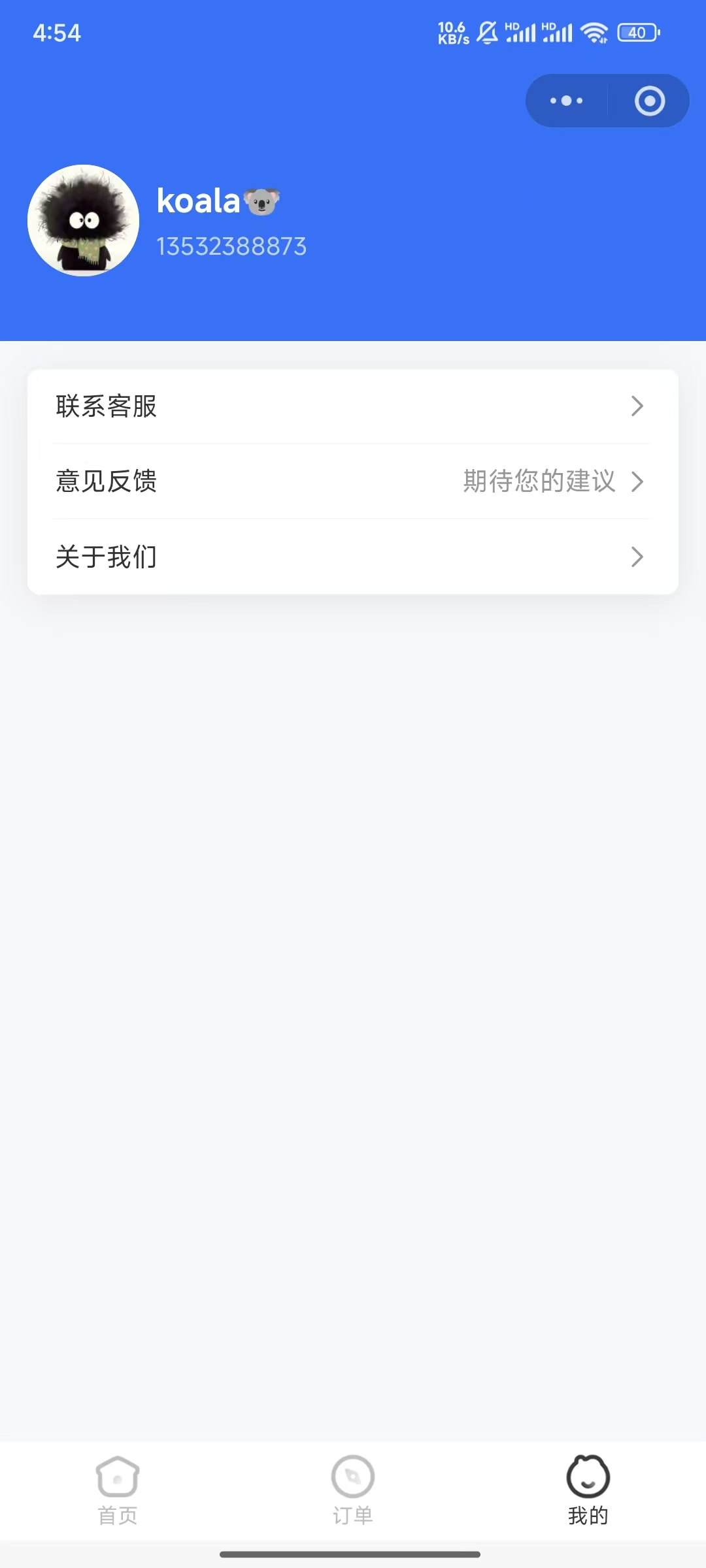Viewport: 706px width, 1568px height.
Task: Open the mini program more options menu
Action: [x=566, y=101]
